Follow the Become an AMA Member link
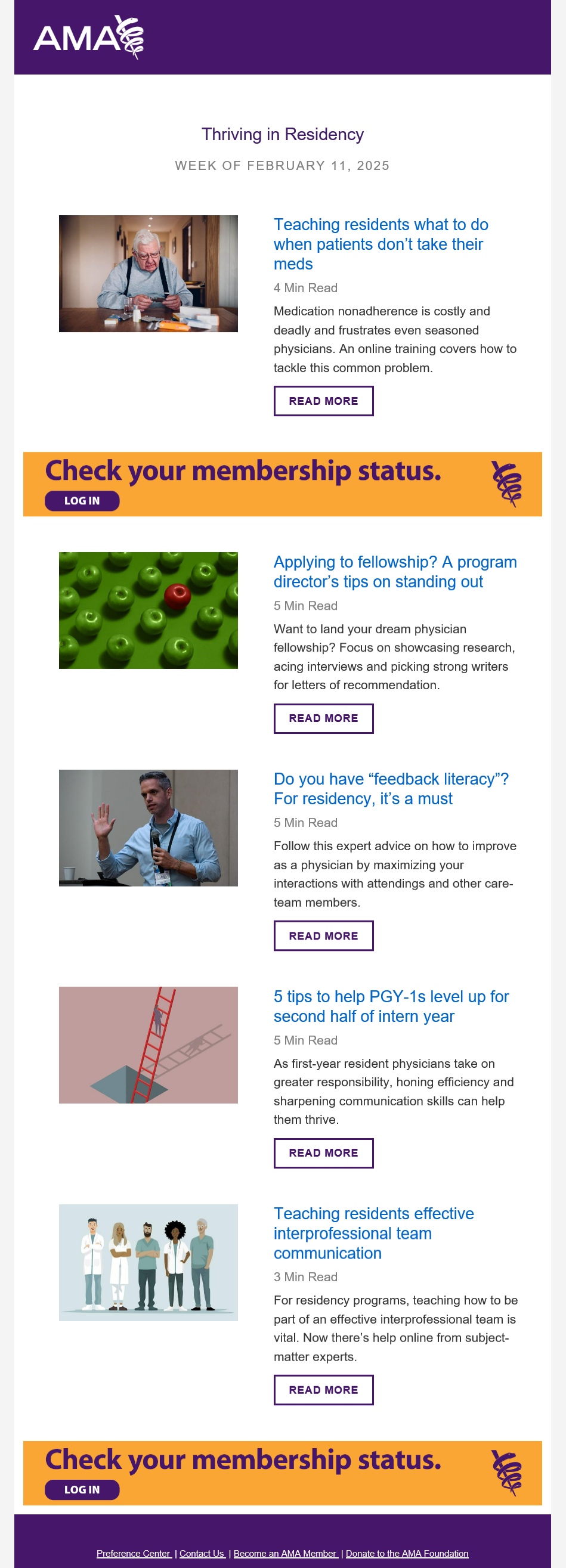This screenshot has width=566, height=1568. pyautogui.click(x=285, y=1553)
